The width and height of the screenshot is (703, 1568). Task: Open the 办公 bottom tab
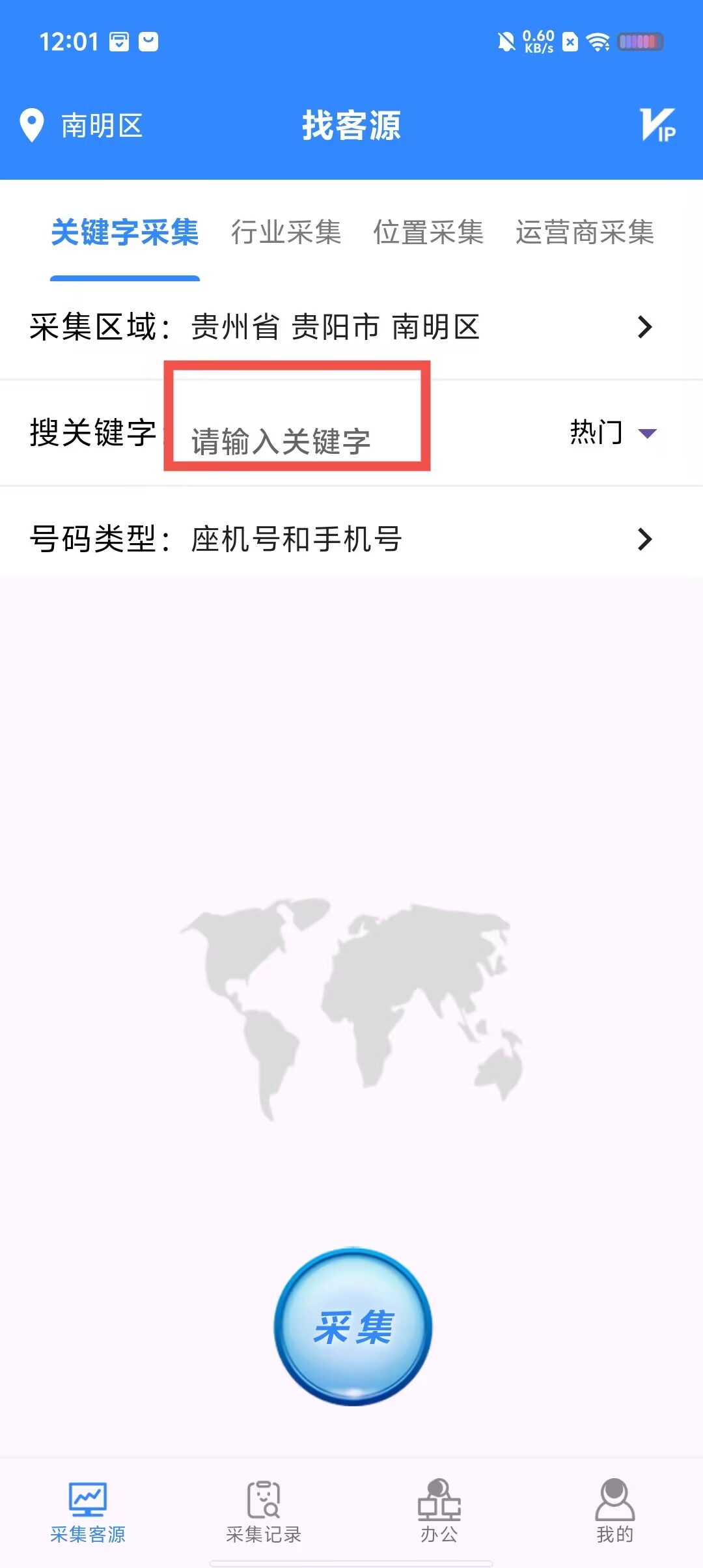click(439, 1512)
